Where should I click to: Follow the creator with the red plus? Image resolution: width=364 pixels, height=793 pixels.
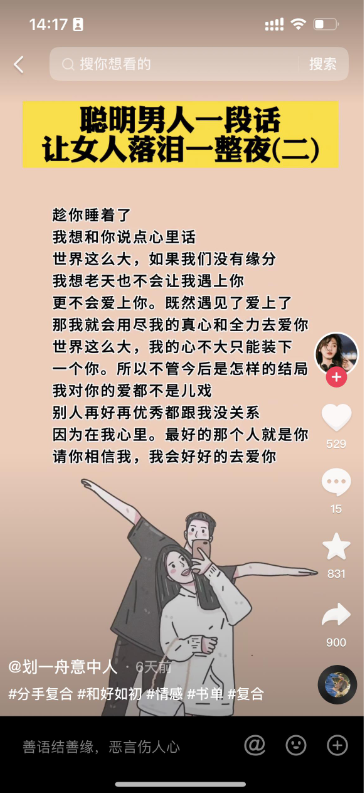[x=336, y=377]
